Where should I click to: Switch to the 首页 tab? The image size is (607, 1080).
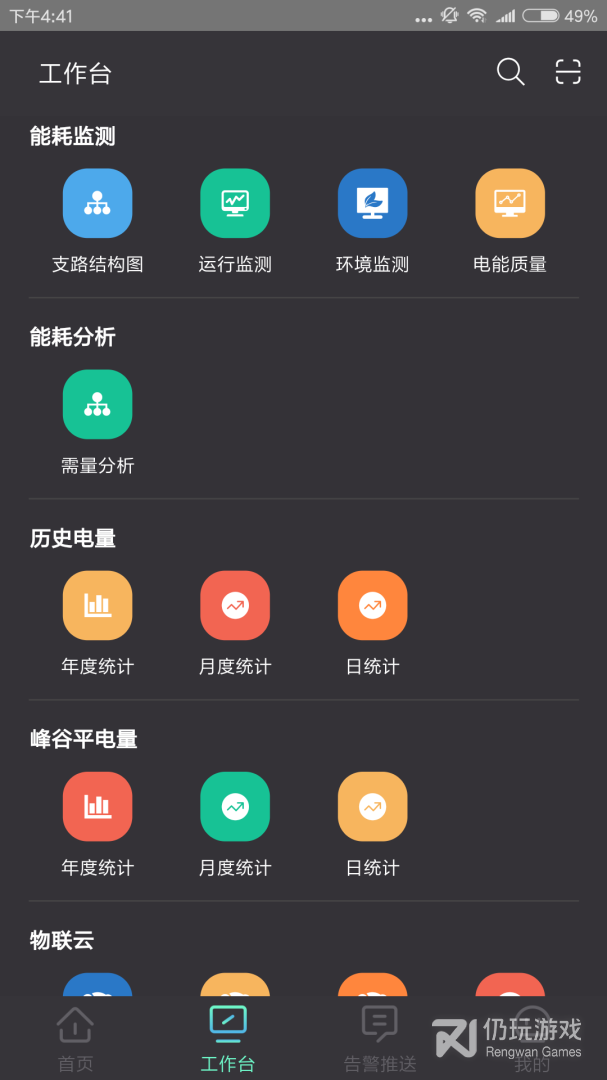76,1038
